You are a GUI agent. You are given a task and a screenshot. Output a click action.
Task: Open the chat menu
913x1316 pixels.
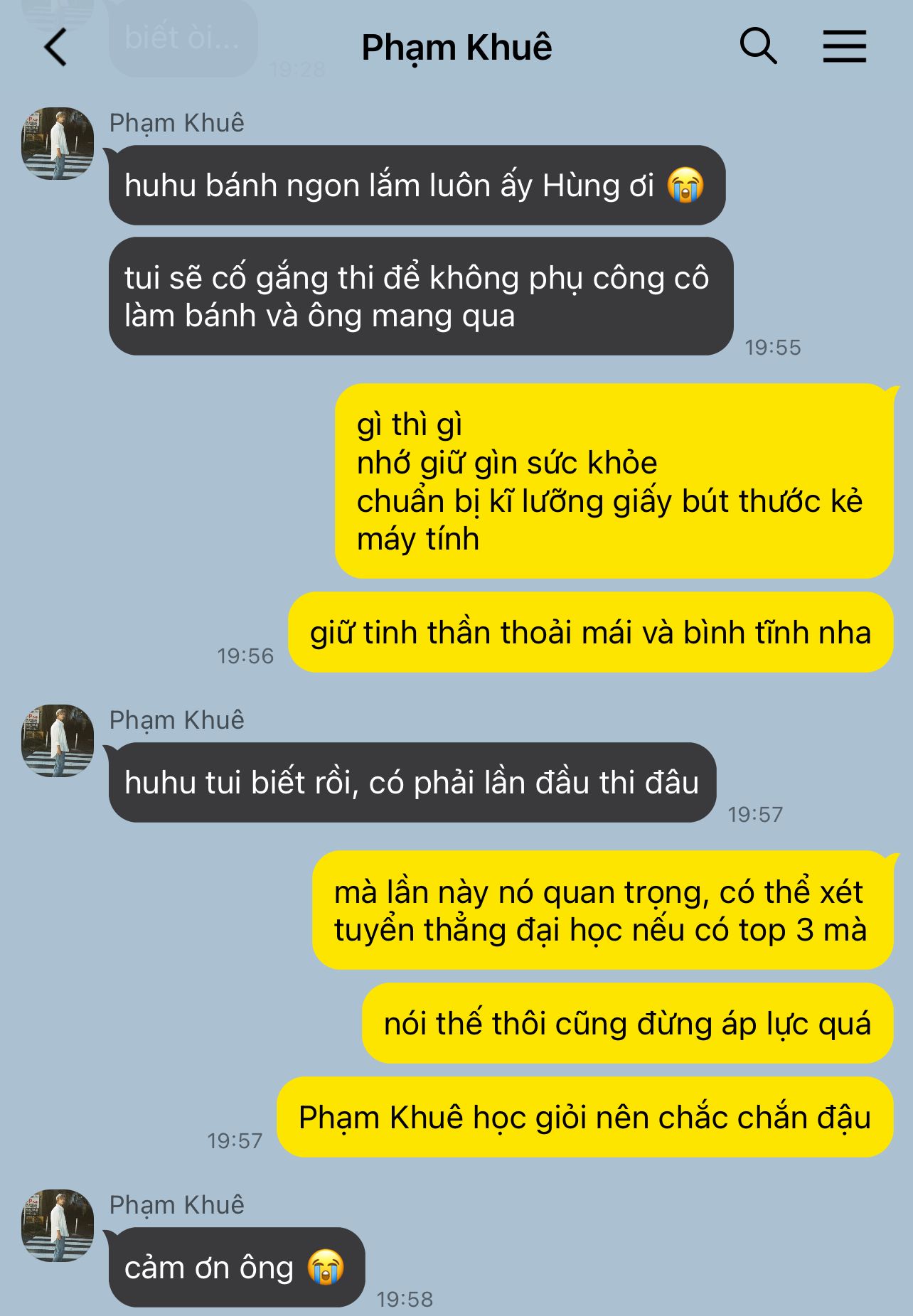[844, 47]
